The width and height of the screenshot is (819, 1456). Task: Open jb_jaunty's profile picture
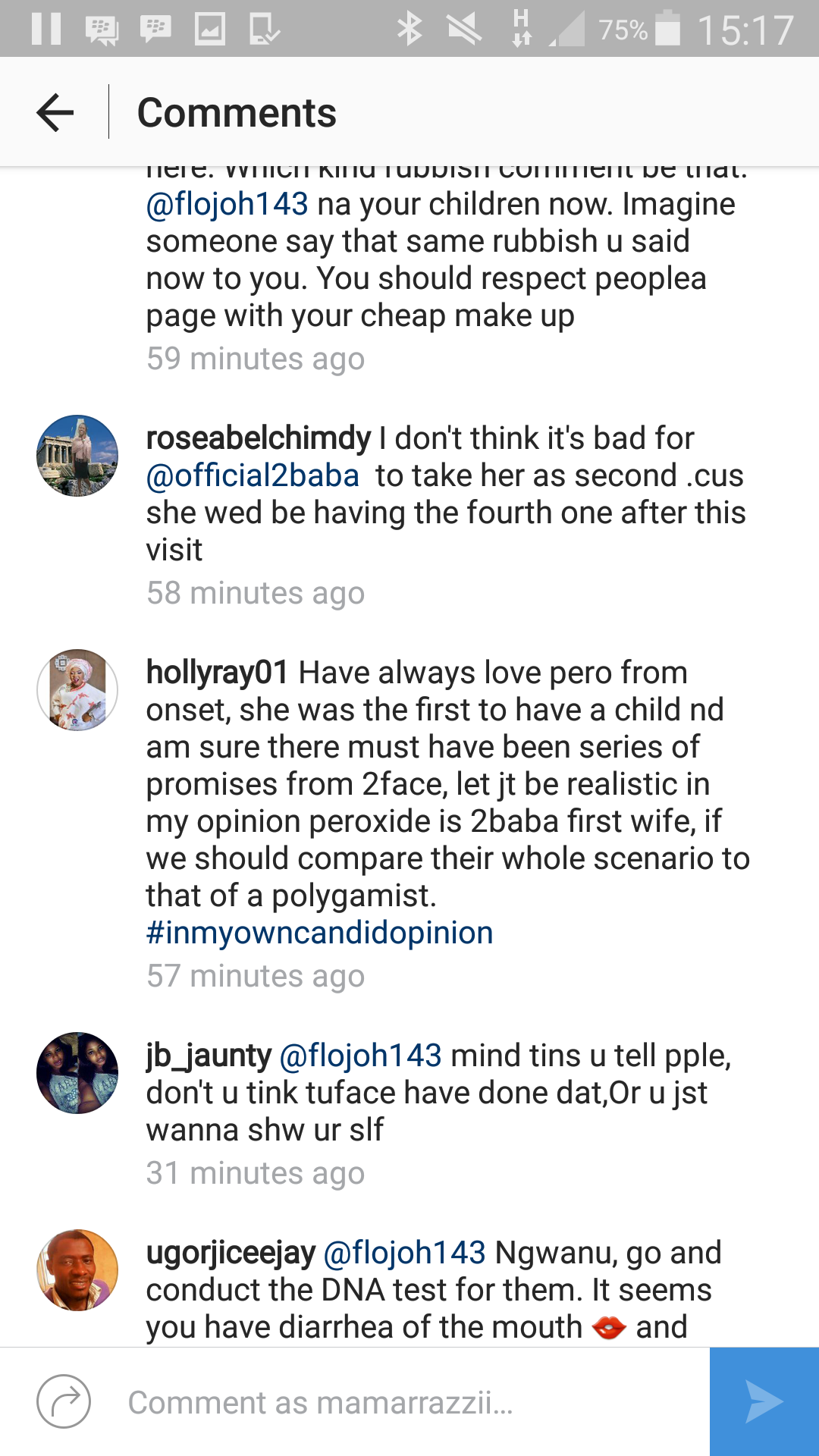[77, 1073]
